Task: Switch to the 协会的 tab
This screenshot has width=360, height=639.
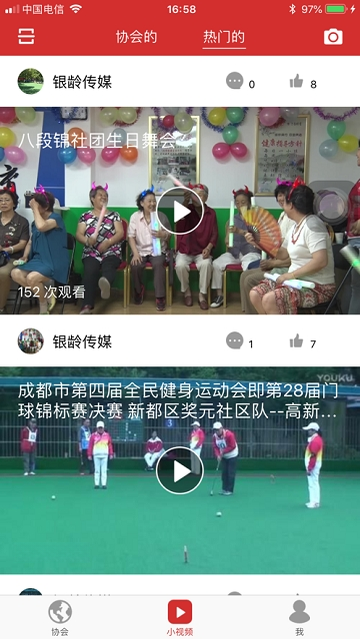Action: [x=136, y=37]
